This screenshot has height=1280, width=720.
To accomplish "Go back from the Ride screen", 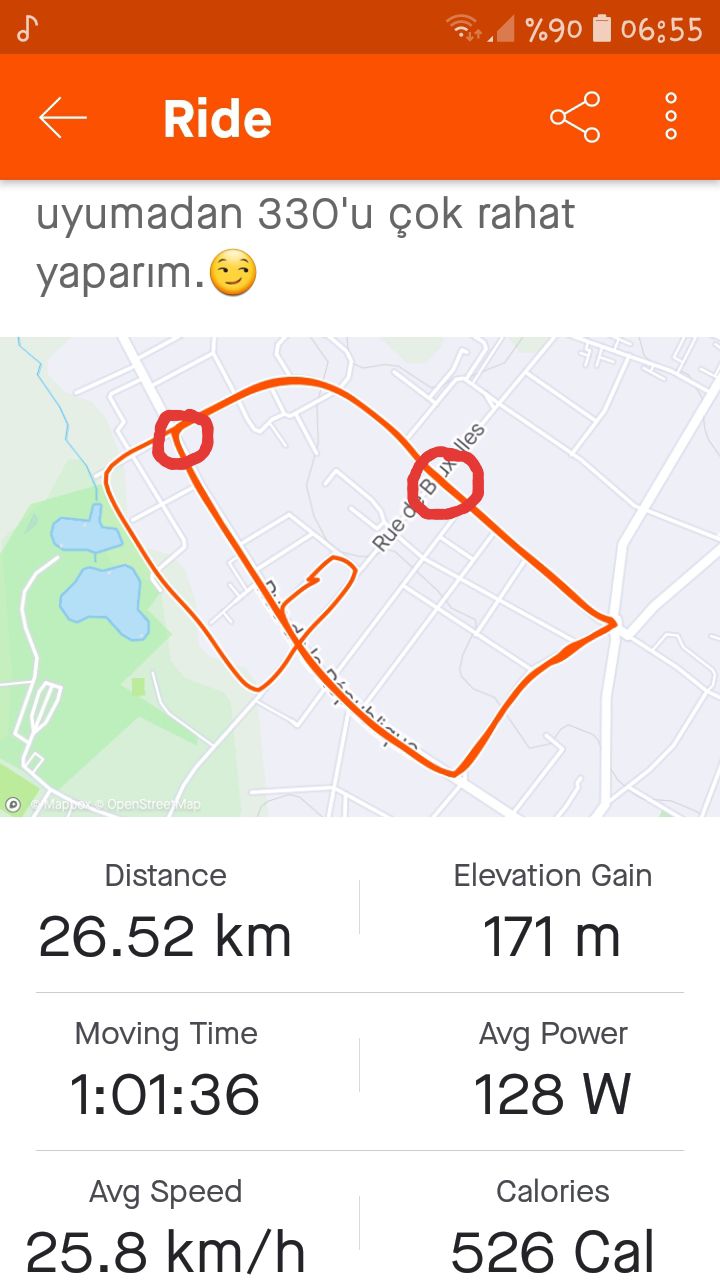I will point(62,118).
